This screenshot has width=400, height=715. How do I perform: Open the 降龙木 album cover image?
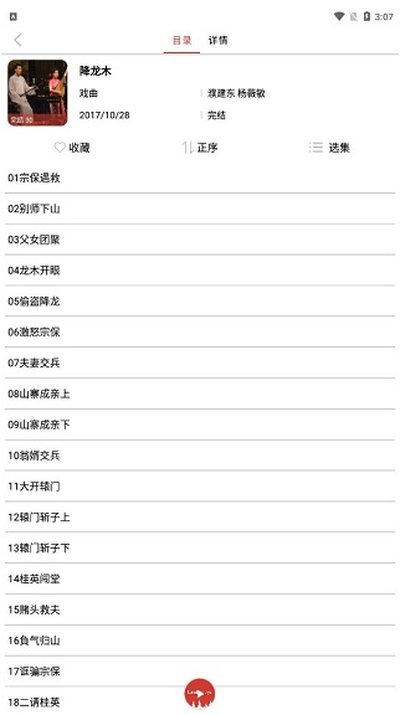coord(37,93)
